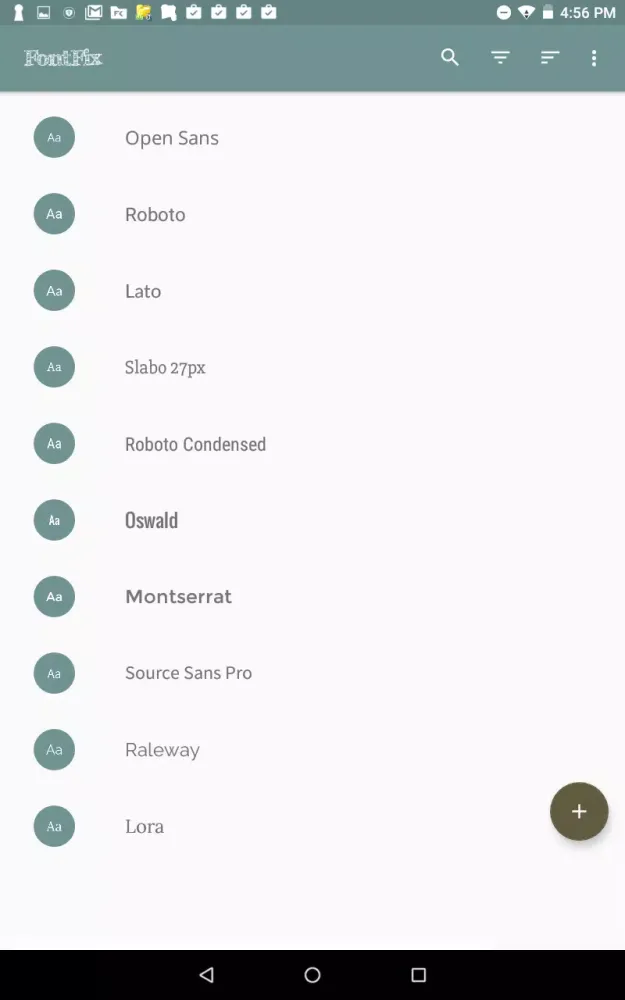Select the Raleway font
This screenshot has height=1000, width=625.
click(x=162, y=750)
